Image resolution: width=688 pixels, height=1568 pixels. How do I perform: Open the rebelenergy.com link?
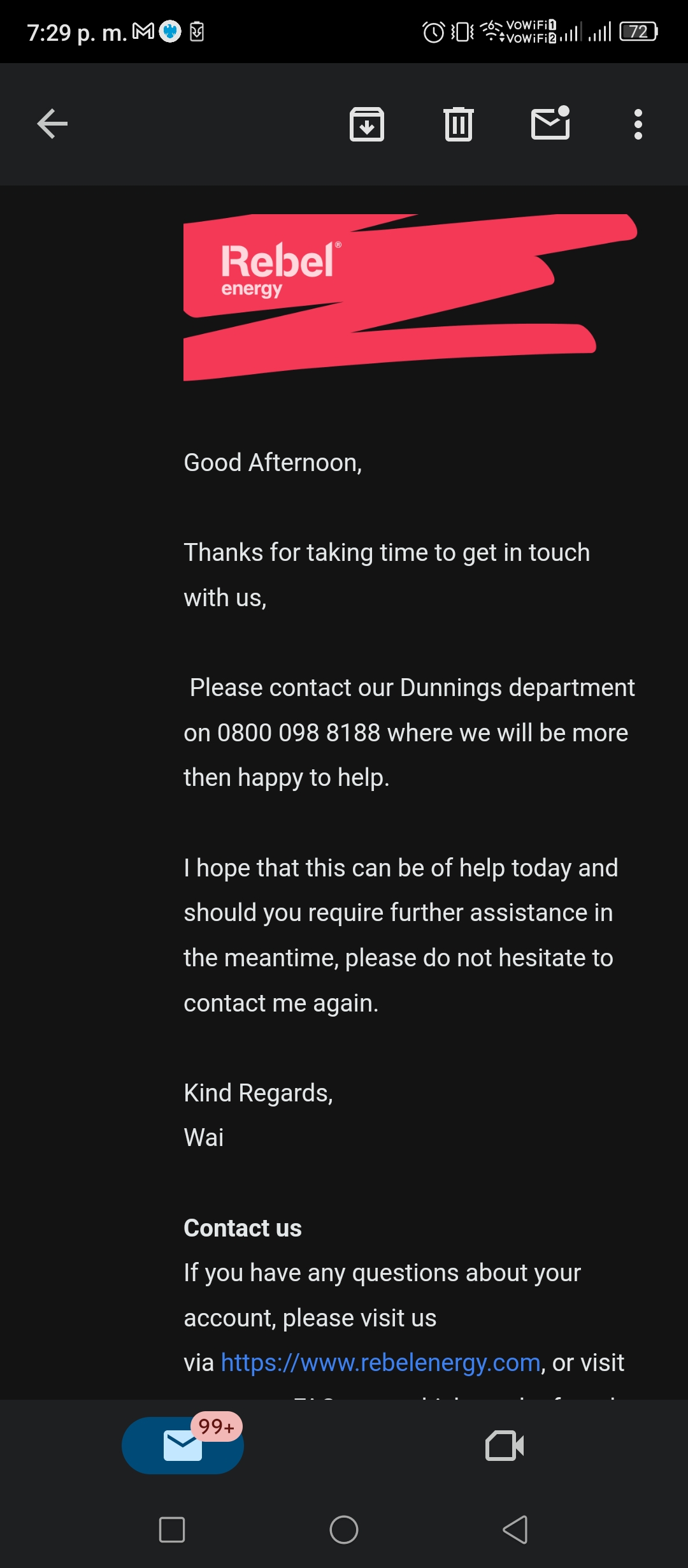pos(381,1362)
